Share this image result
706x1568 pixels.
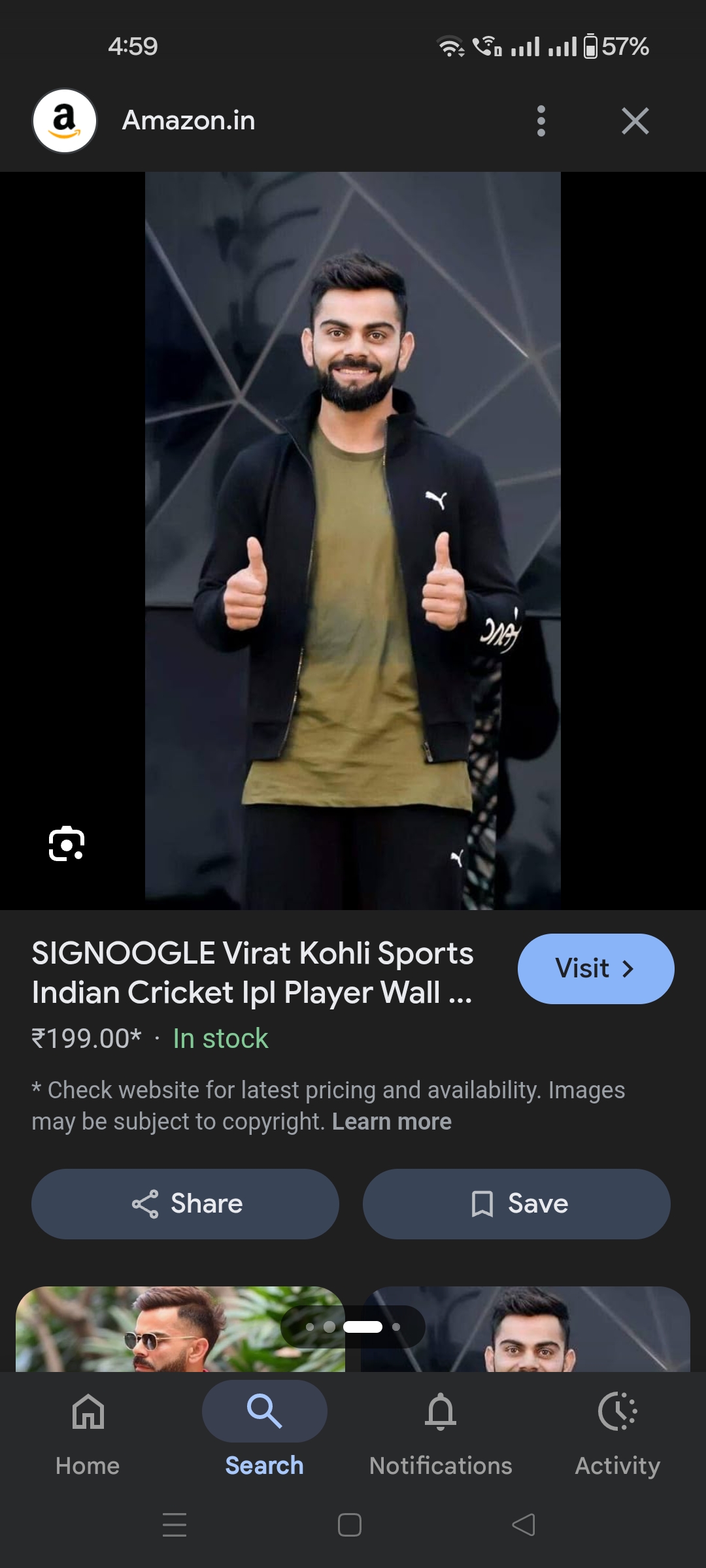pyautogui.click(x=186, y=1203)
